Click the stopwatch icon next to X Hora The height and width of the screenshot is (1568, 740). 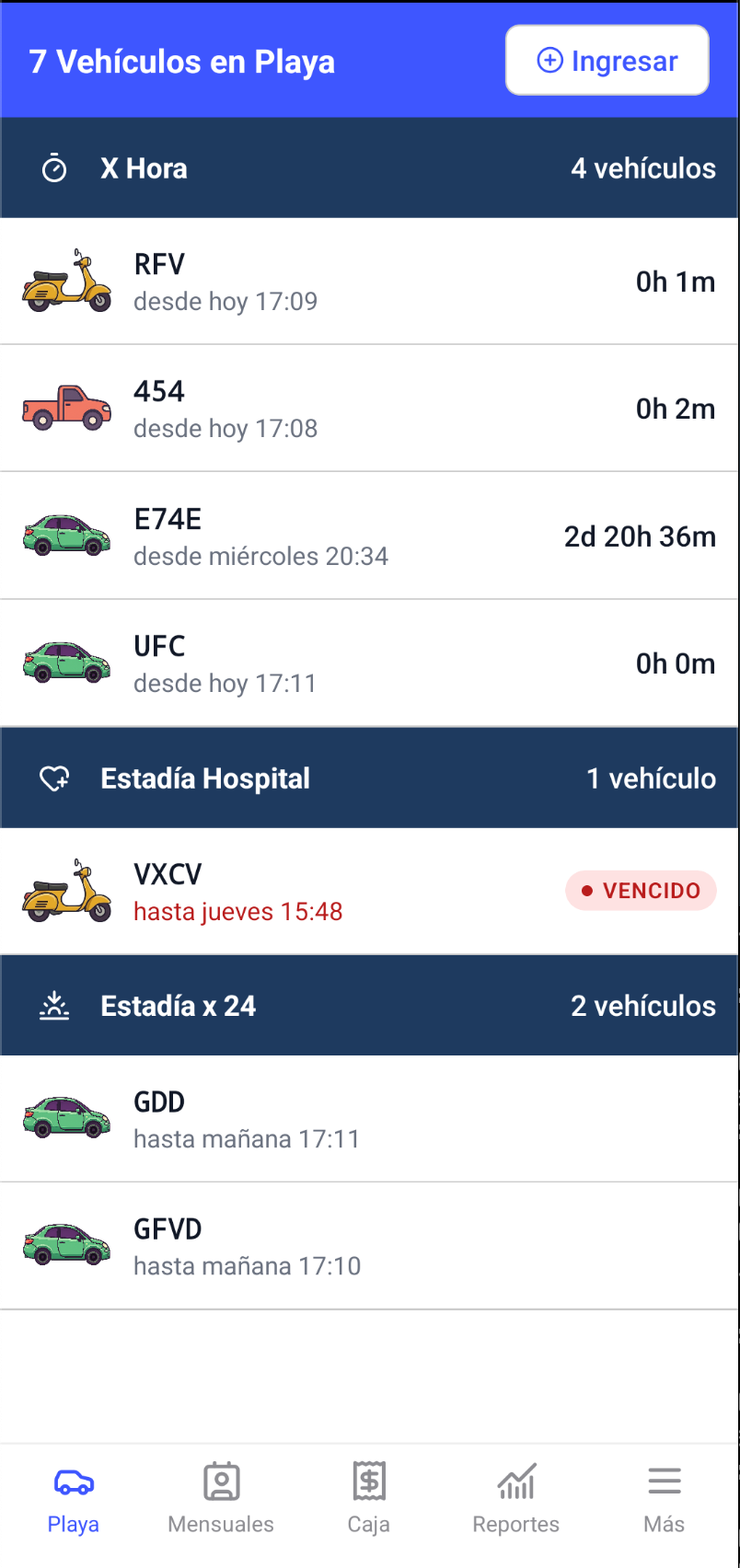(x=53, y=167)
